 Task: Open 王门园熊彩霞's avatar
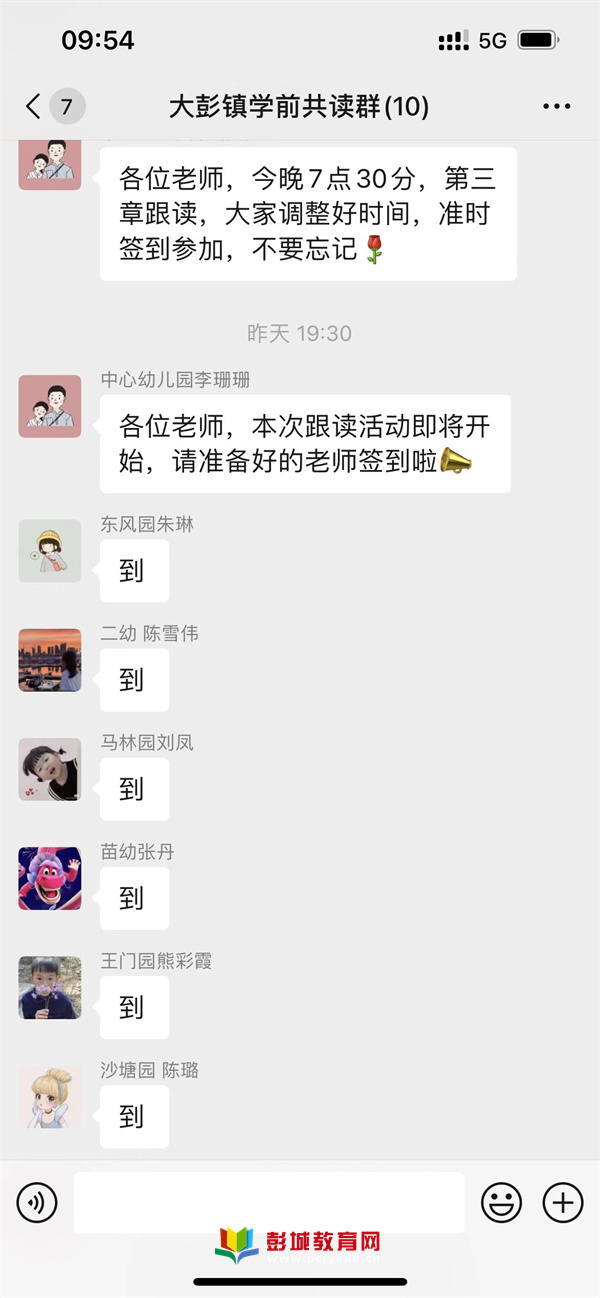coord(50,987)
